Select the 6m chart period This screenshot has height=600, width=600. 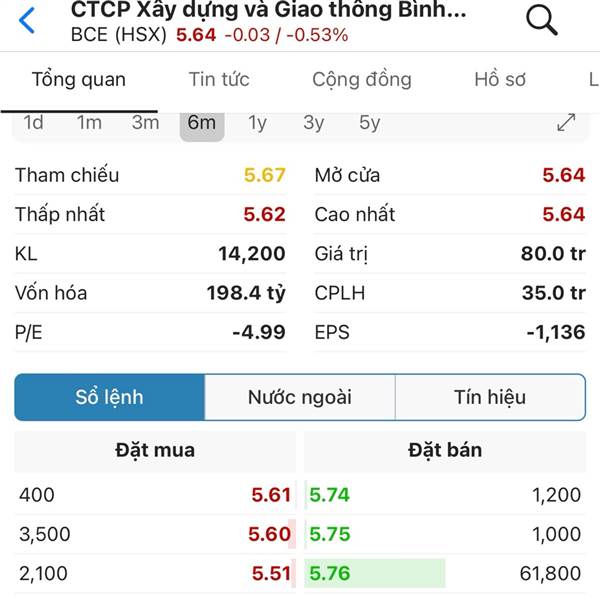coord(201,123)
